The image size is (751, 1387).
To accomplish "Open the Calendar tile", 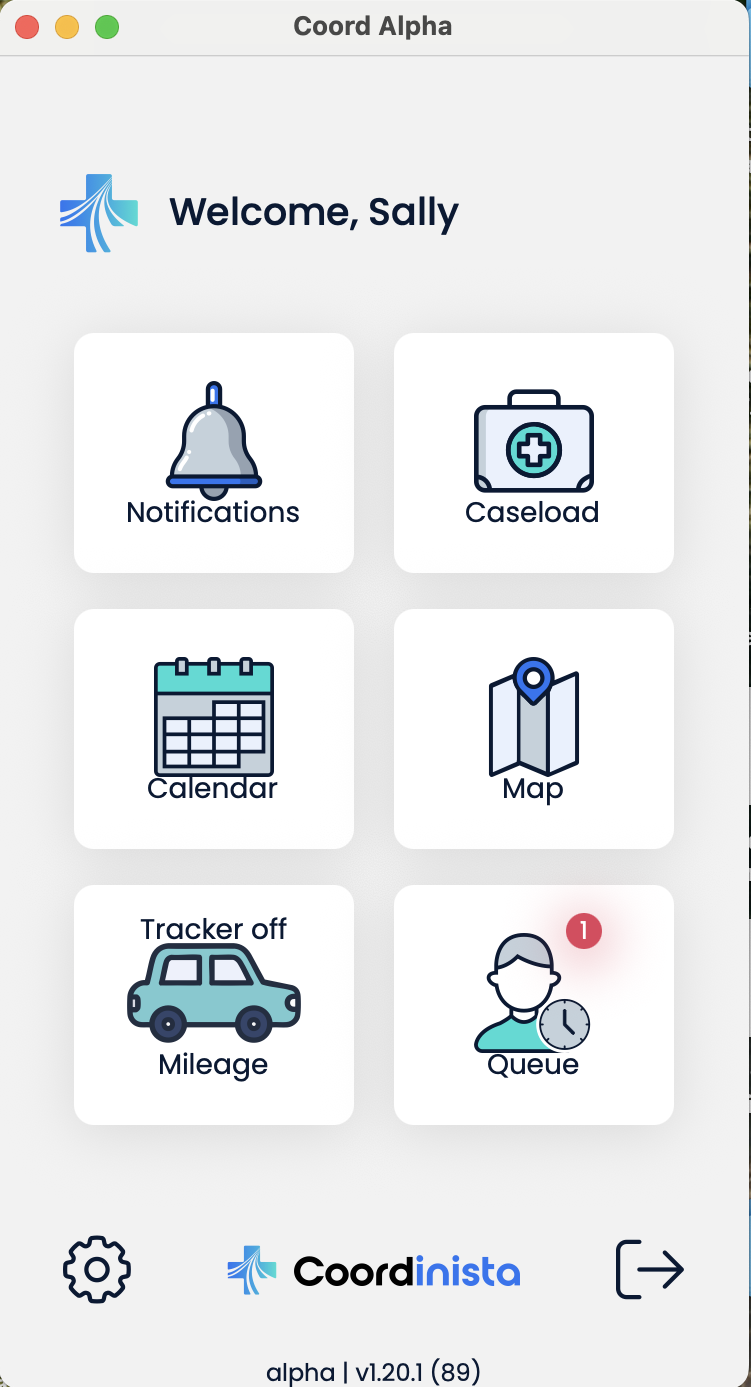I will point(213,729).
